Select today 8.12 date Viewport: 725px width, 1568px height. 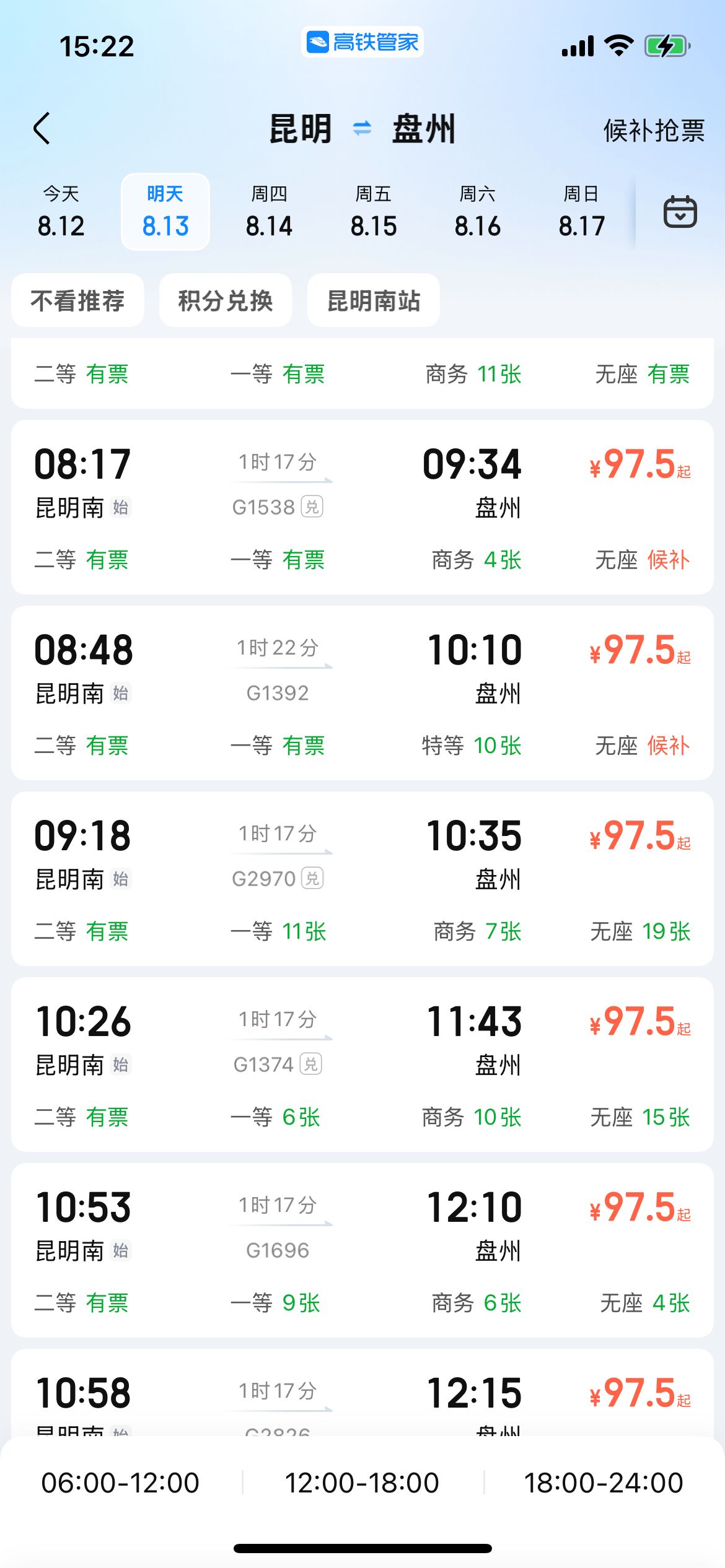pyautogui.click(x=61, y=212)
